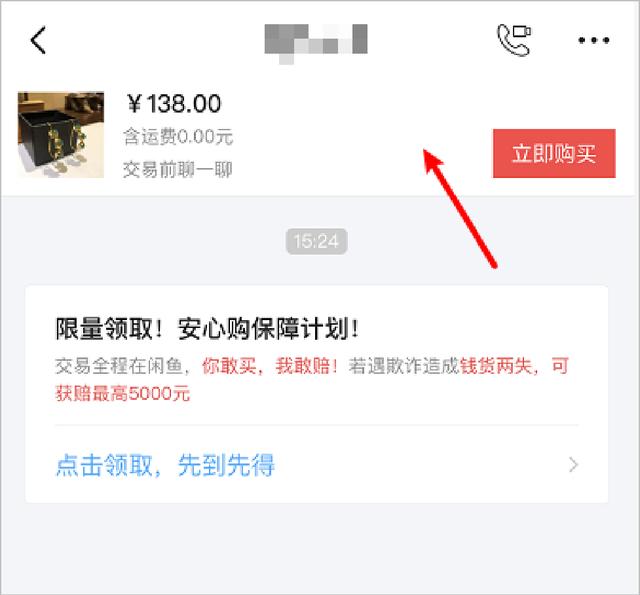Start a voice or video call

click(x=514, y=40)
